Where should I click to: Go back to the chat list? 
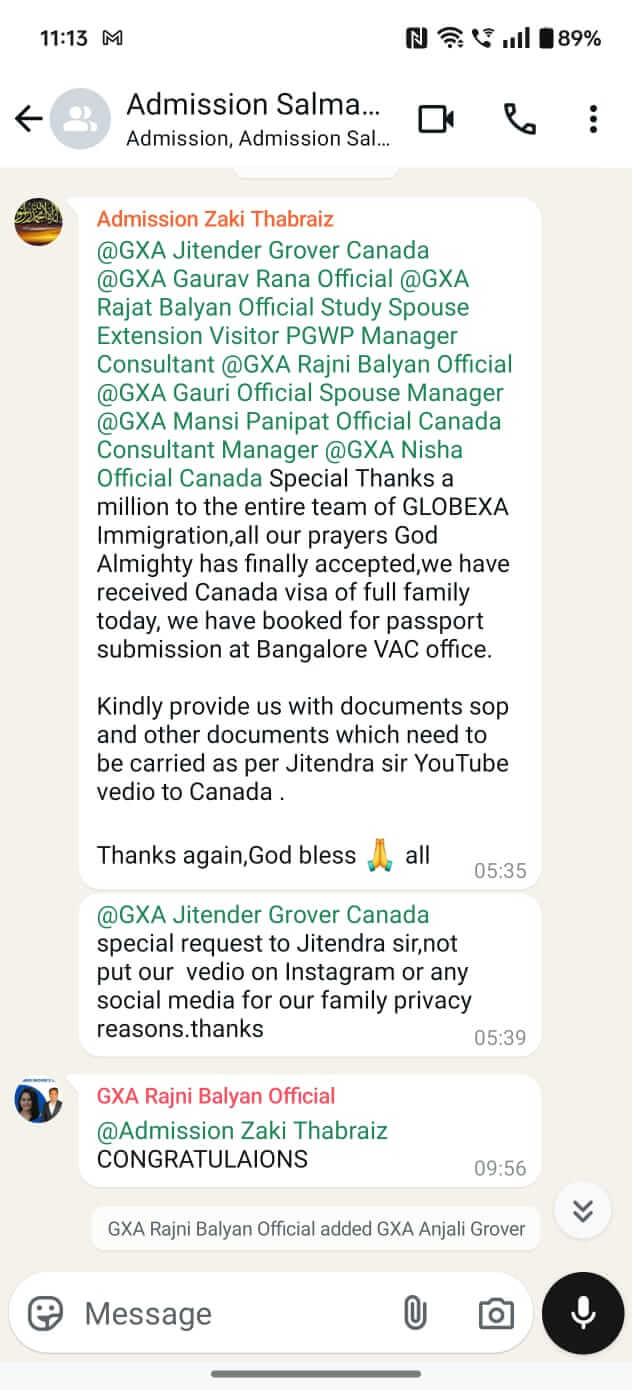28,119
